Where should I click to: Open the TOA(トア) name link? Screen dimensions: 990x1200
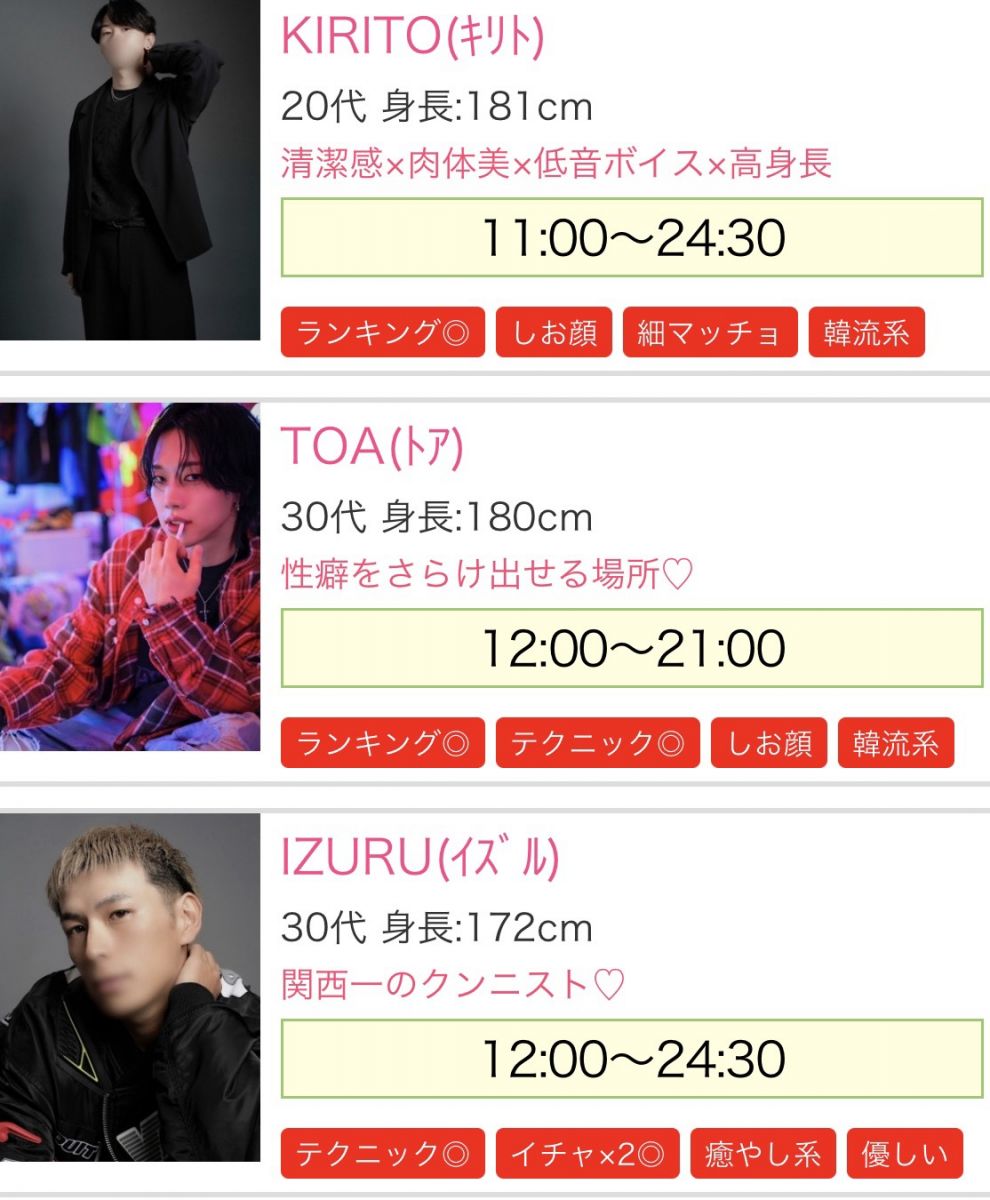(372, 448)
